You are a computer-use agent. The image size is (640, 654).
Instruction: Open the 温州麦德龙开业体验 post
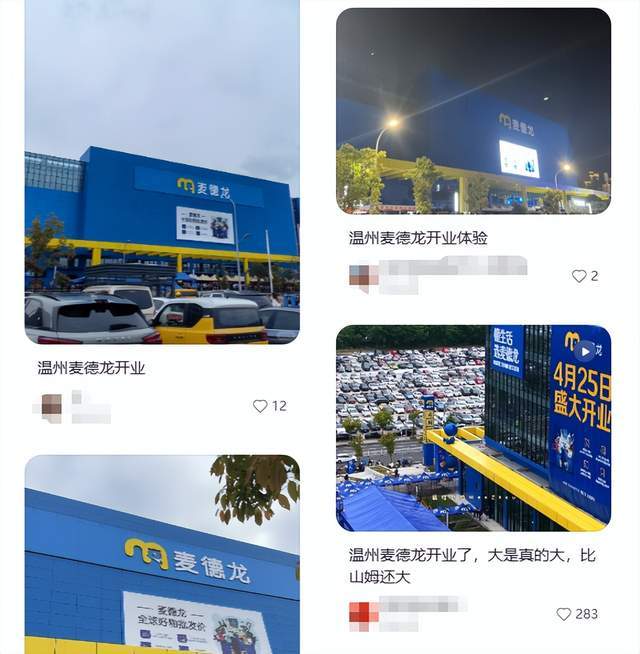[x=473, y=111]
